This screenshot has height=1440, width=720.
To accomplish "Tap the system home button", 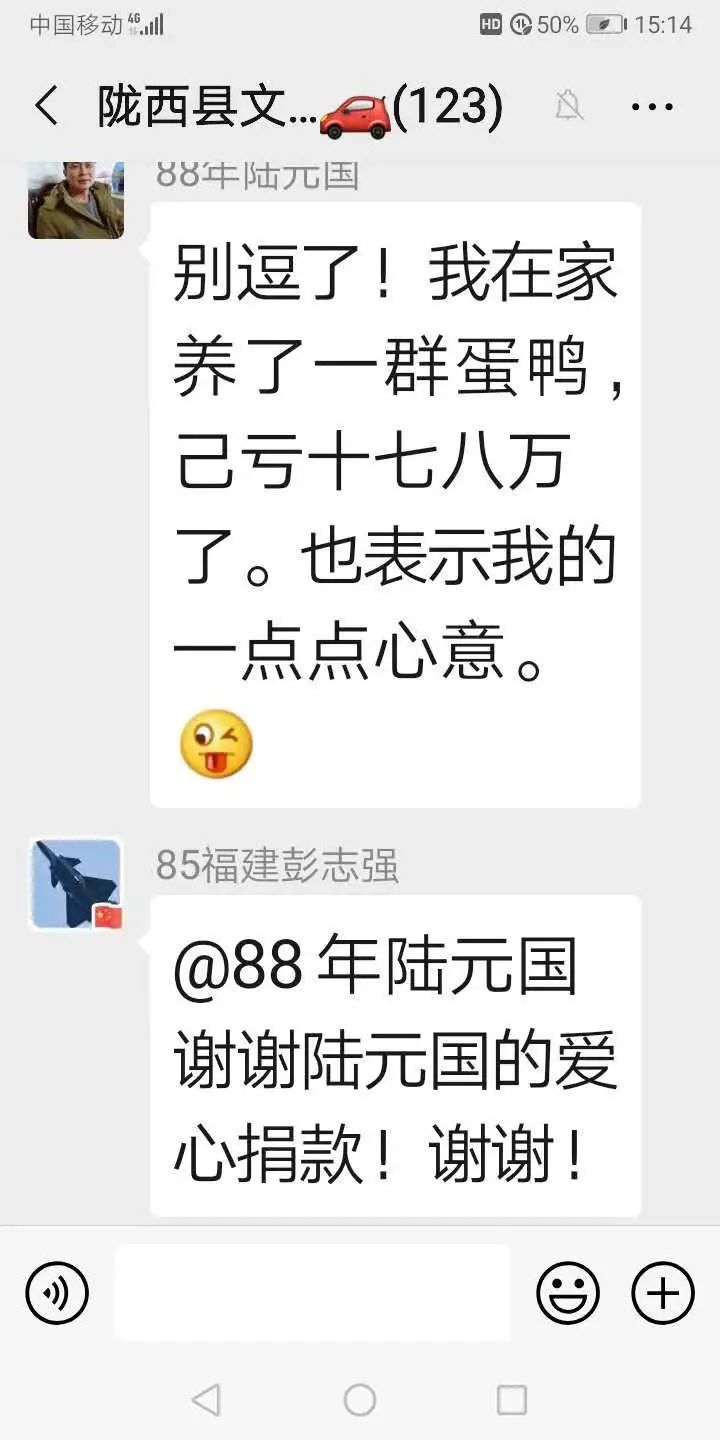I will pos(360,1400).
